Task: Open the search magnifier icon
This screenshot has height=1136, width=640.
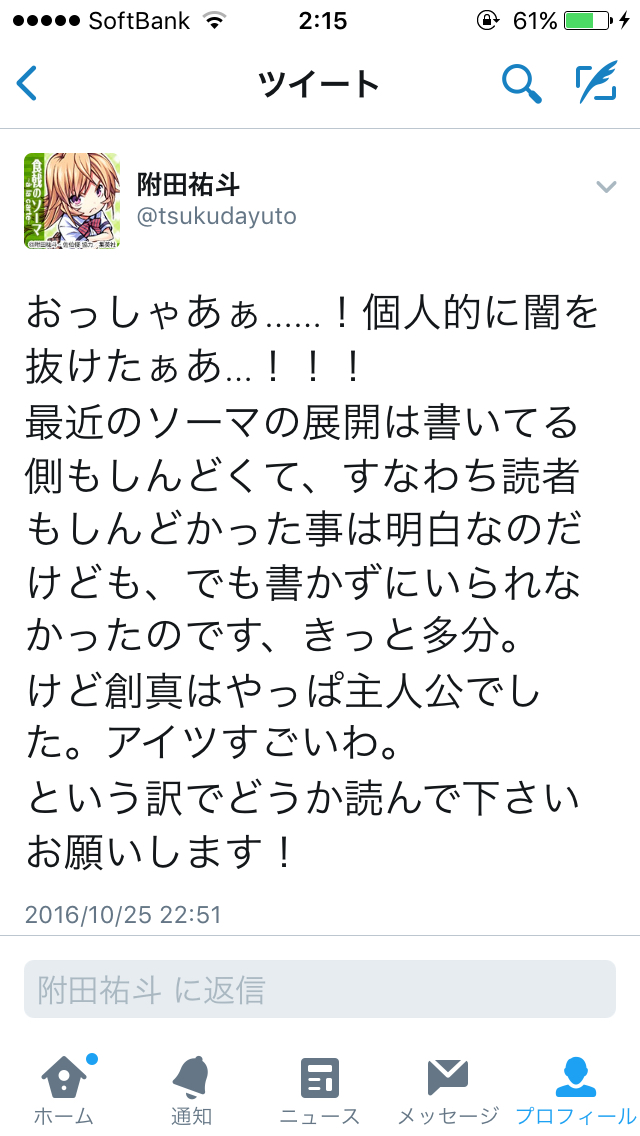Action: 521,84
